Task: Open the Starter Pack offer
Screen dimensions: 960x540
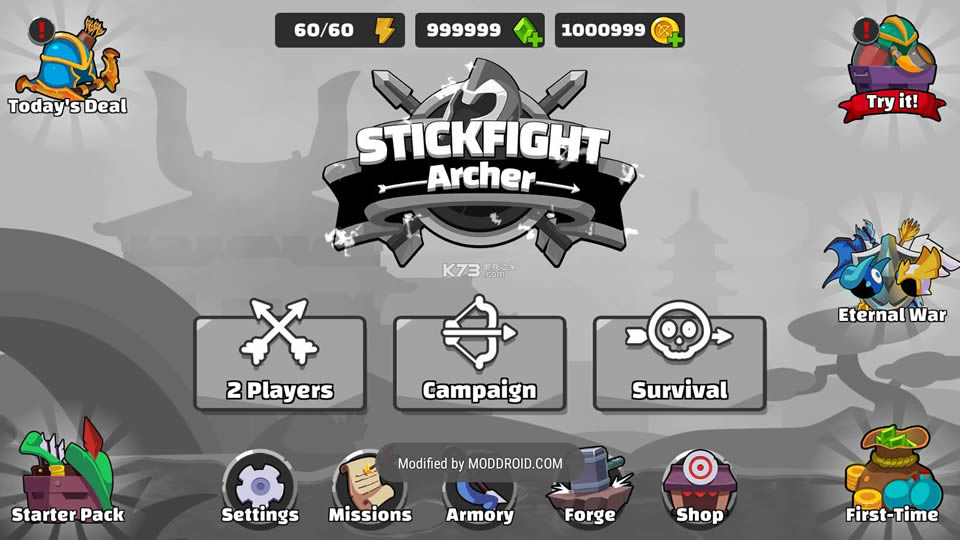Action: (68, 475)
